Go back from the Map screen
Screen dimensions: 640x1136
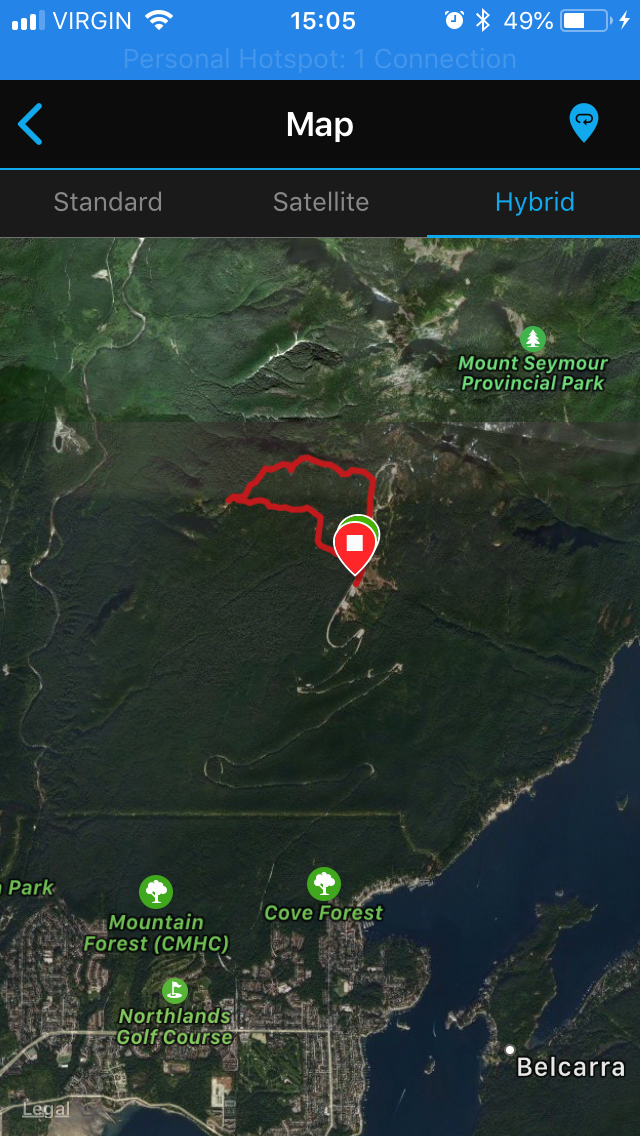[31, 125]
